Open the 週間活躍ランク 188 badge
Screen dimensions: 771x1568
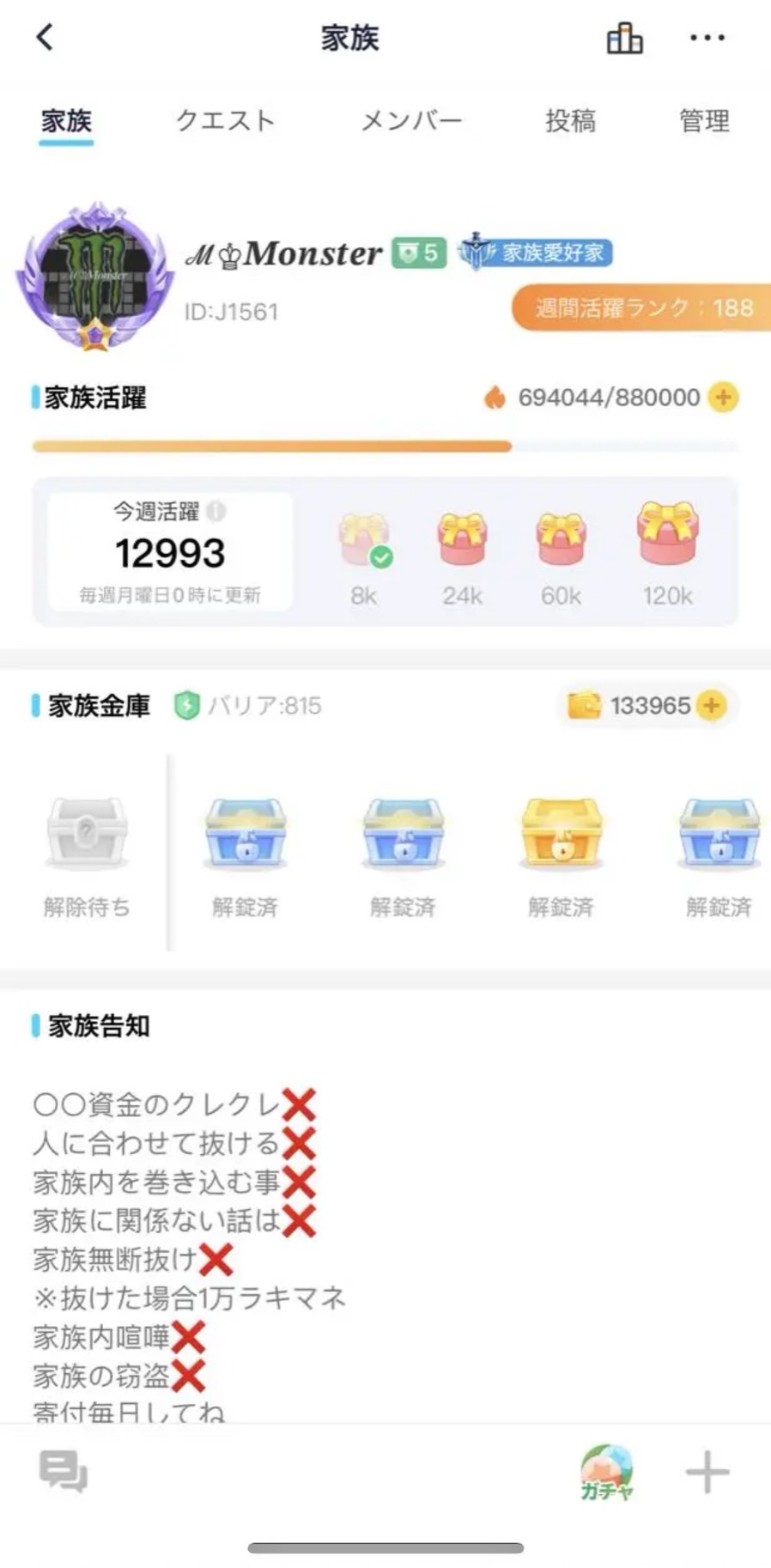[x=642, y=307]
